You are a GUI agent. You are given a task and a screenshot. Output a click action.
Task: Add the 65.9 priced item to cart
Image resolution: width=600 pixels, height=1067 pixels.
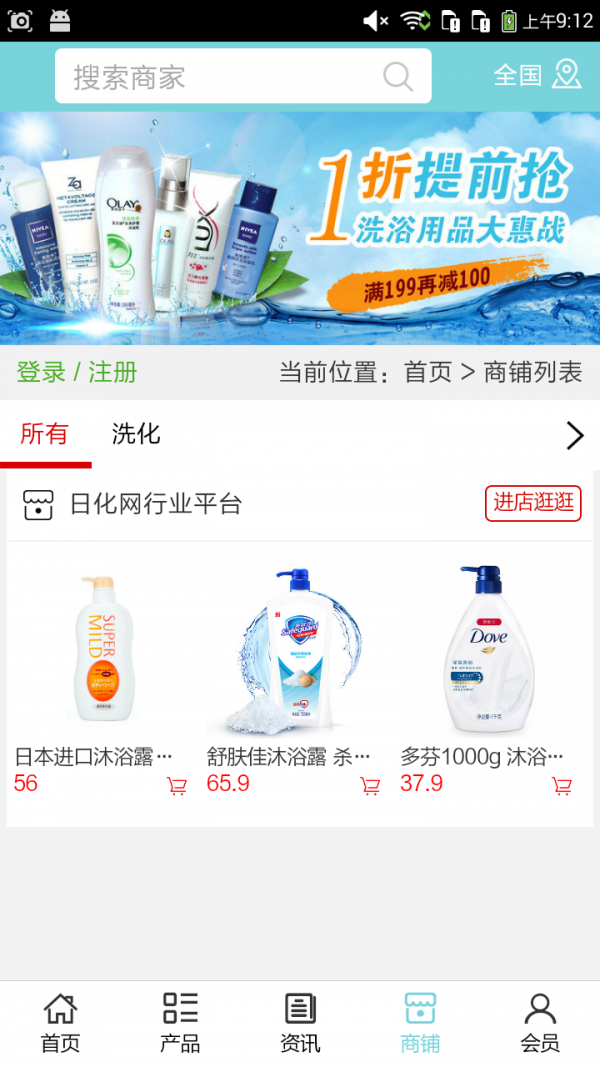370,786
